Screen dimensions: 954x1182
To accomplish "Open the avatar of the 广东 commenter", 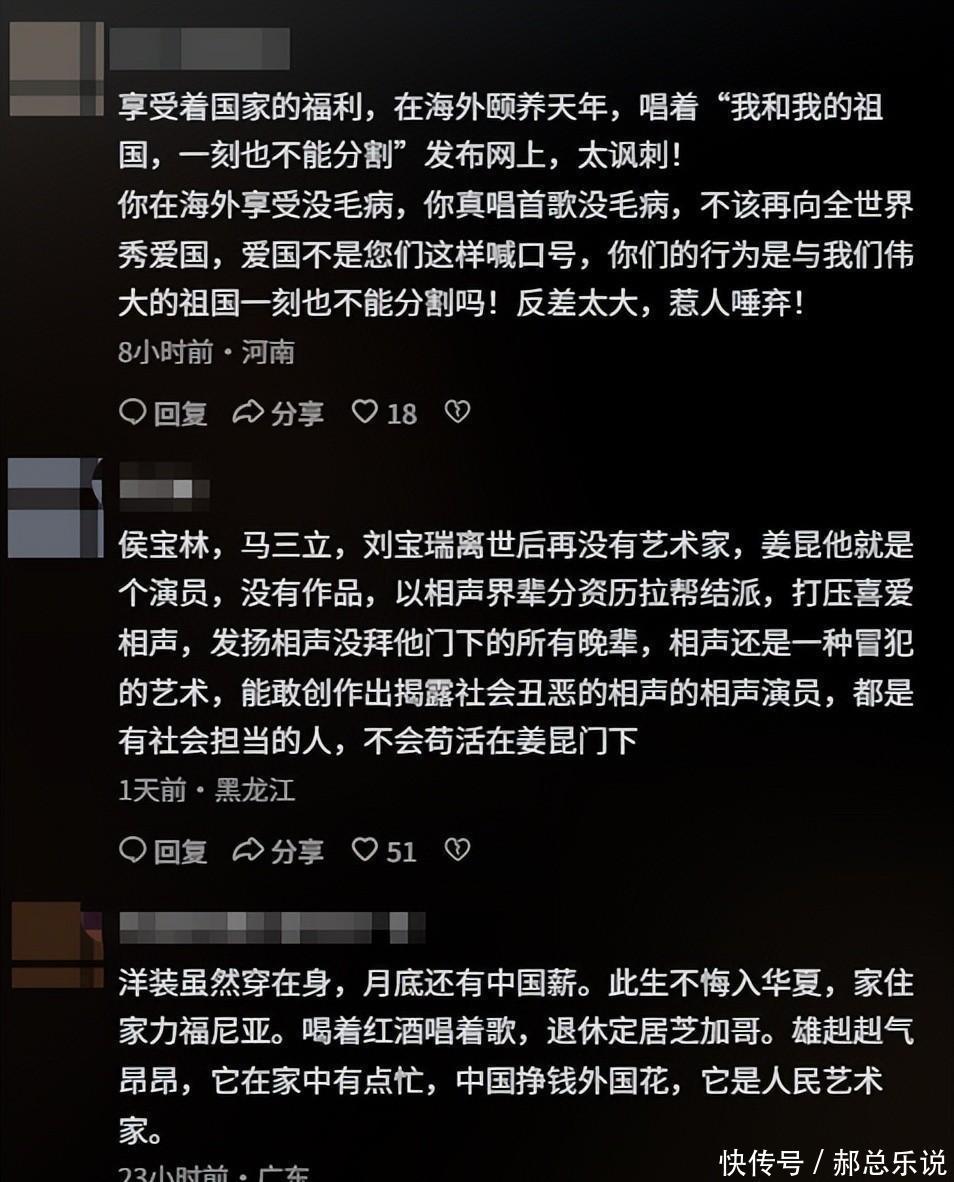I will (x=57, y=945).
